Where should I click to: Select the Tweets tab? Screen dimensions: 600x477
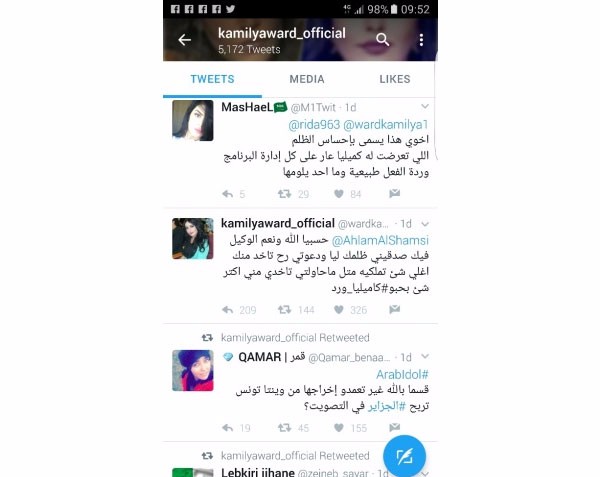[212, 79]
